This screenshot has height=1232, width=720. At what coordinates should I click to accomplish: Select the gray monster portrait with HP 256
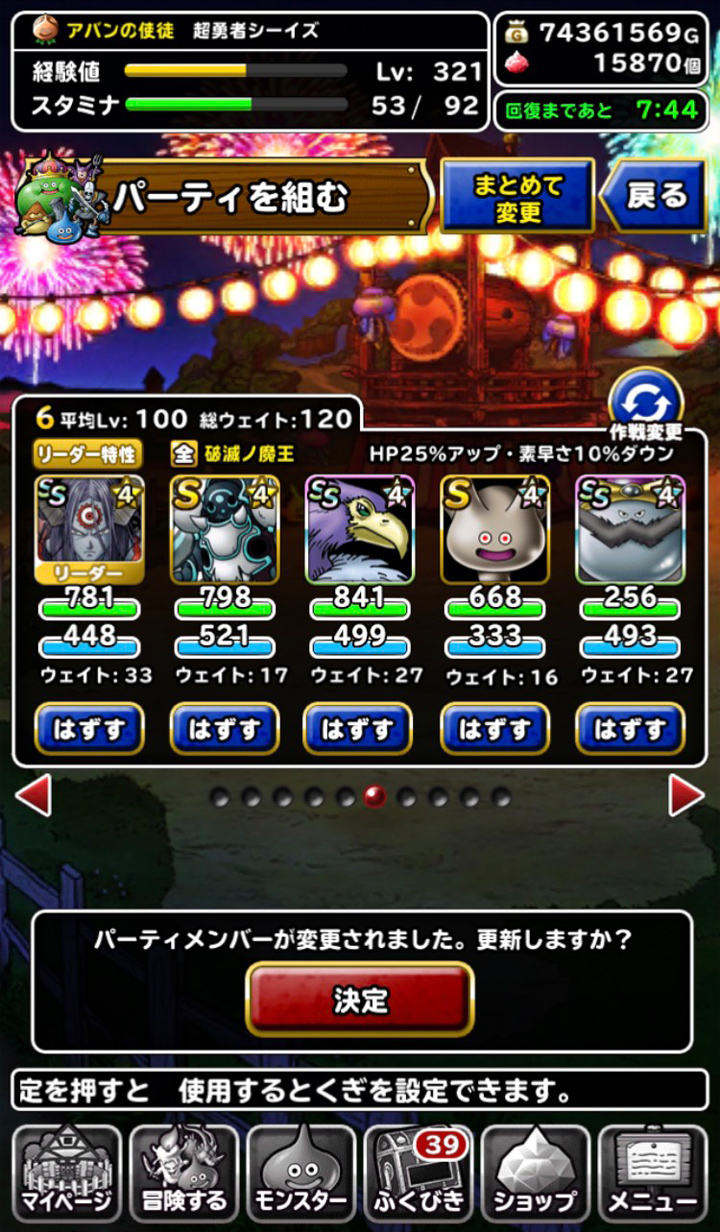point(630,529)
